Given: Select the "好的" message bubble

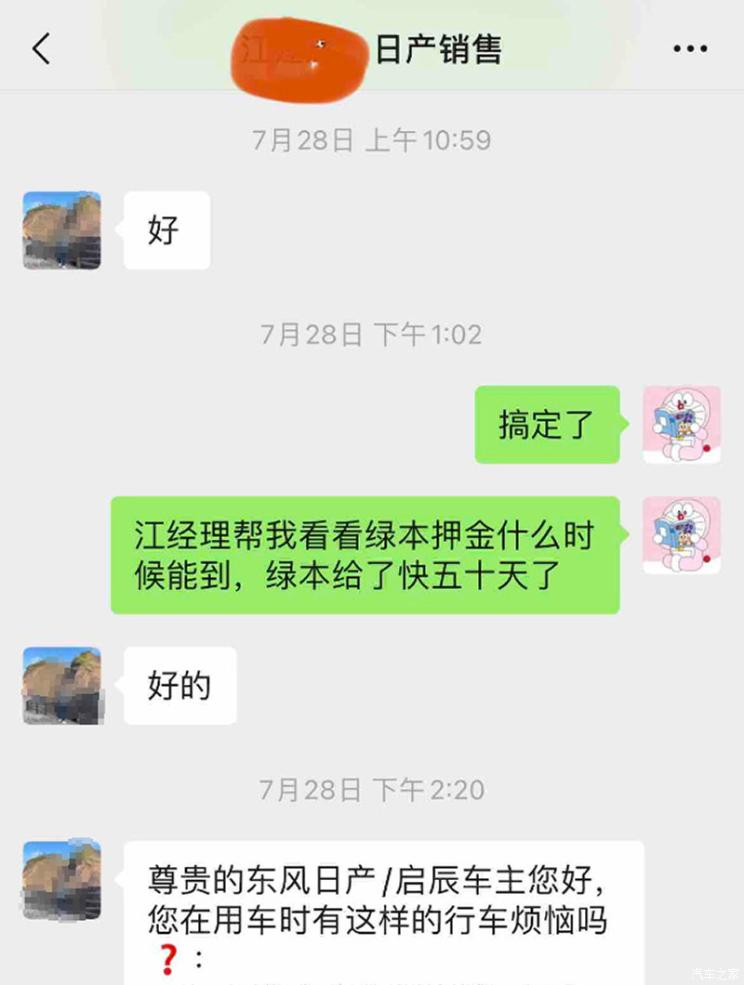Looking at the screenshot, I should pos(178,686).
